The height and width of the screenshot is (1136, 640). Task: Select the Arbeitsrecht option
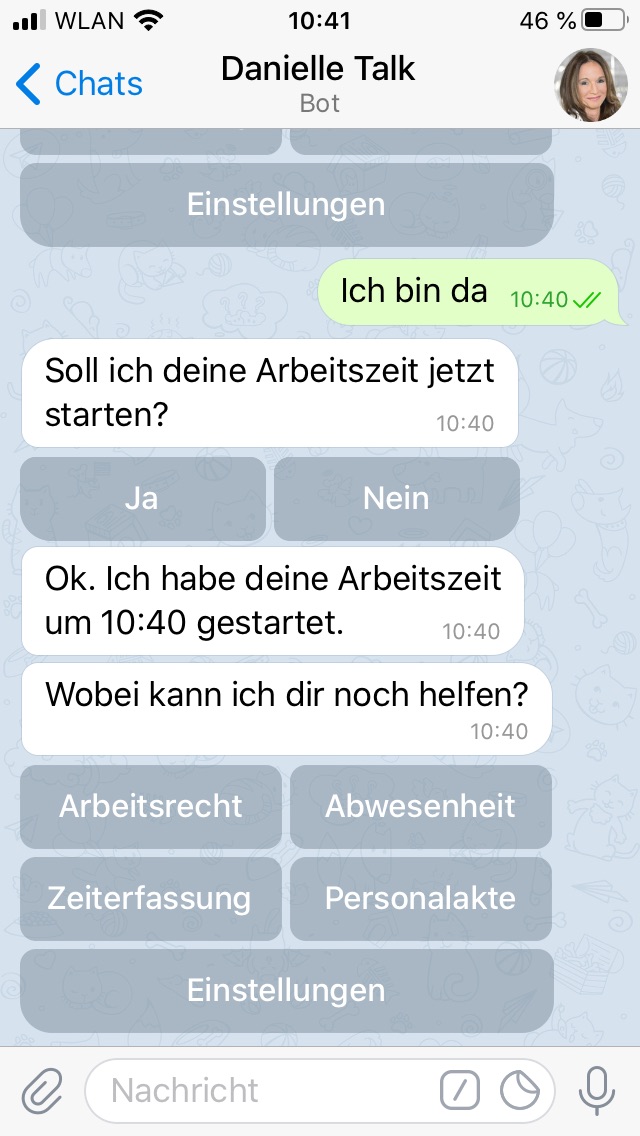[151, 806]
